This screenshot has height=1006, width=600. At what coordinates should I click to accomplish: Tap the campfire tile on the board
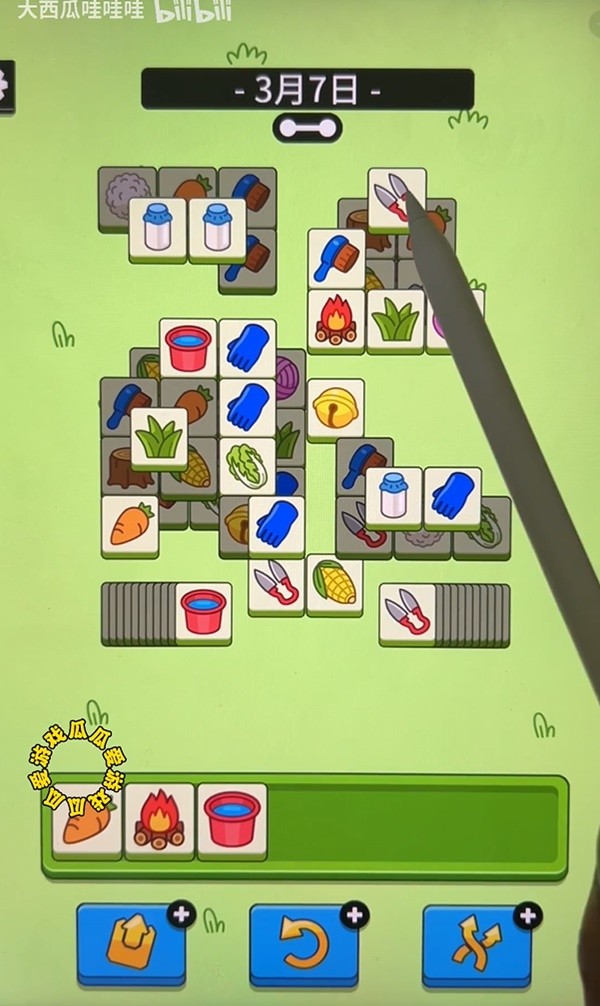point(336,321)
